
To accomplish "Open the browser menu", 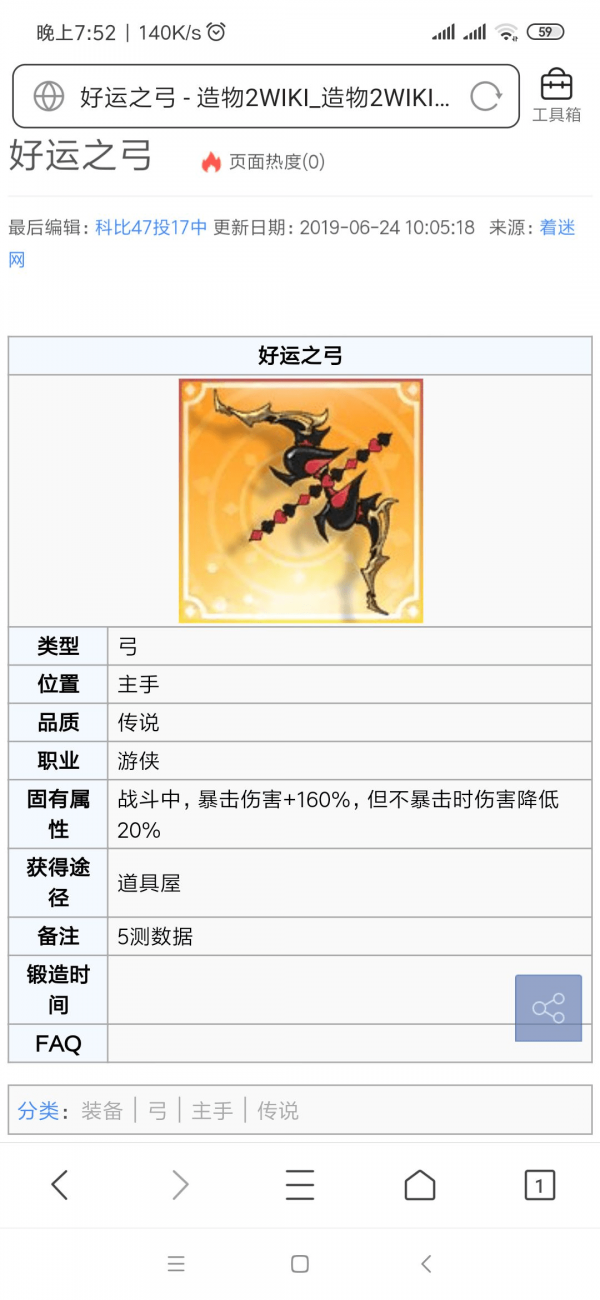I will [300, 1185].
